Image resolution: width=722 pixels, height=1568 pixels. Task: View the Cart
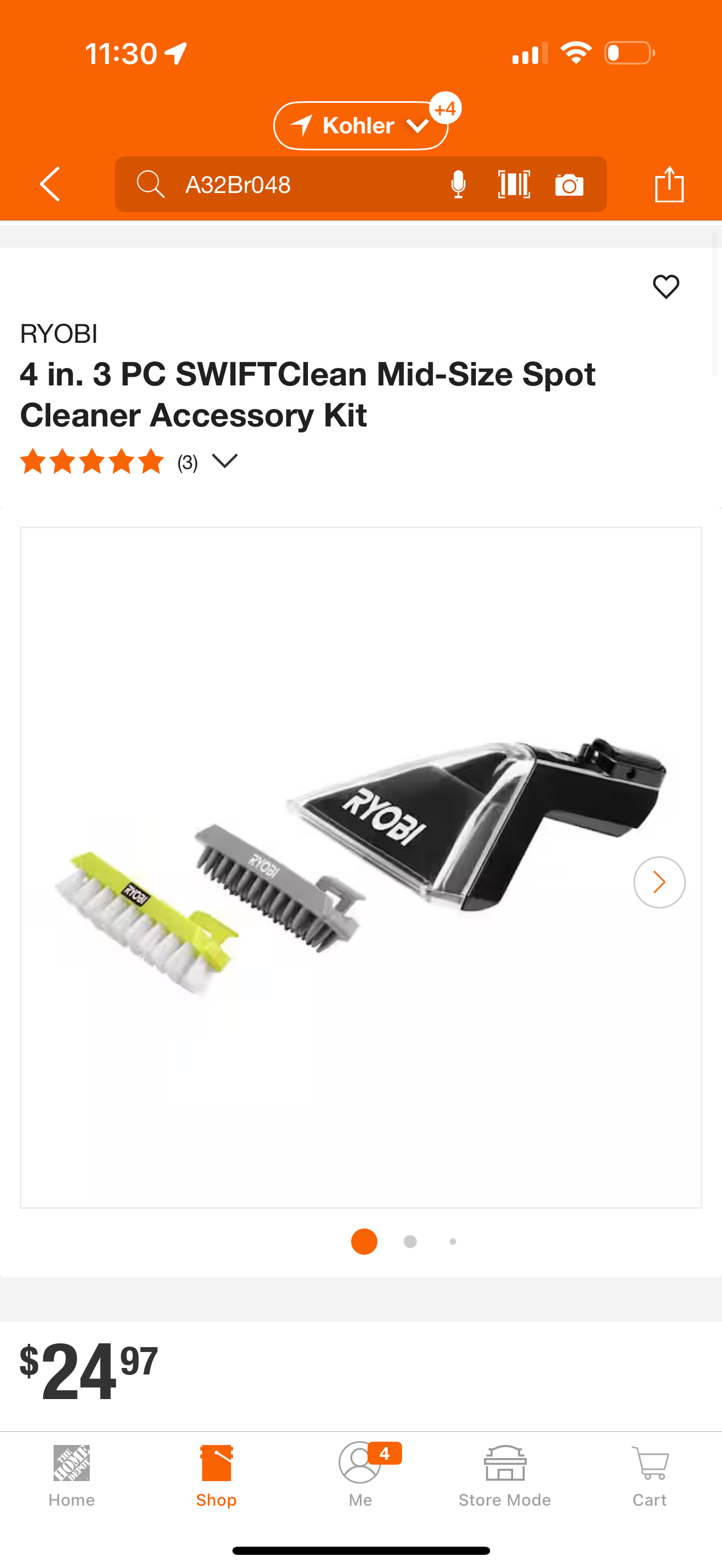pyautogui.click(x=650, y=1476)
